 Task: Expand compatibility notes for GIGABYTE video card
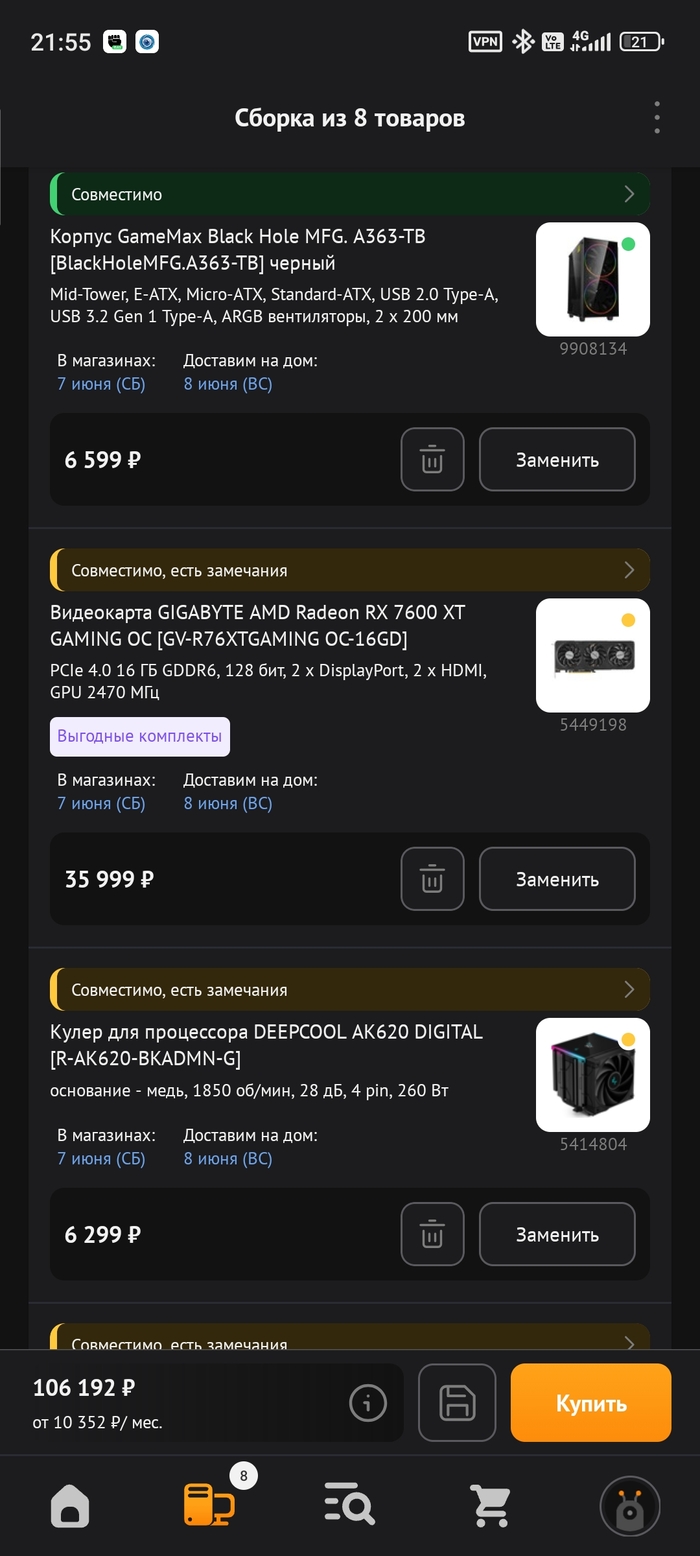pyautogui.click(x=350, y=570)
